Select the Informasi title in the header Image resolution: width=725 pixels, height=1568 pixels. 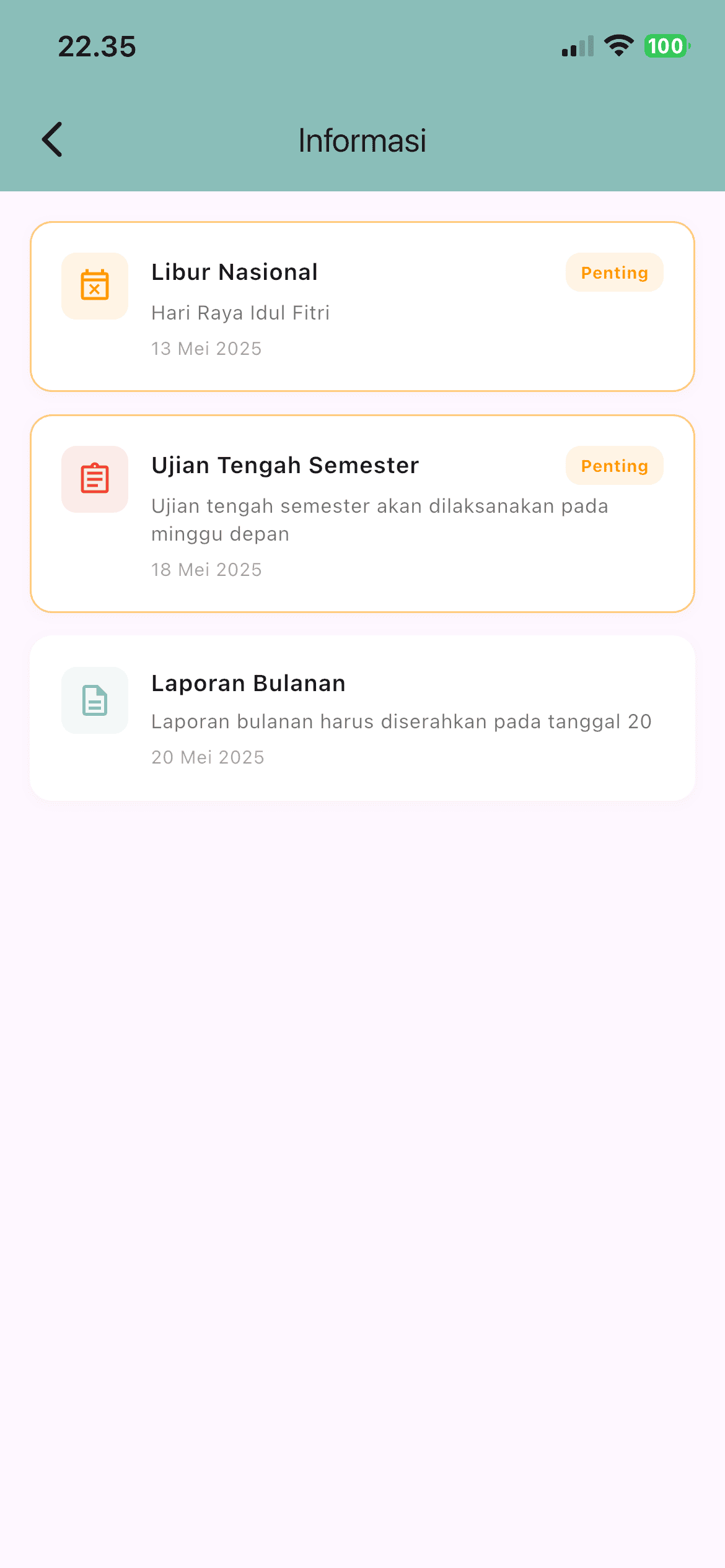[x=362, y=140]
